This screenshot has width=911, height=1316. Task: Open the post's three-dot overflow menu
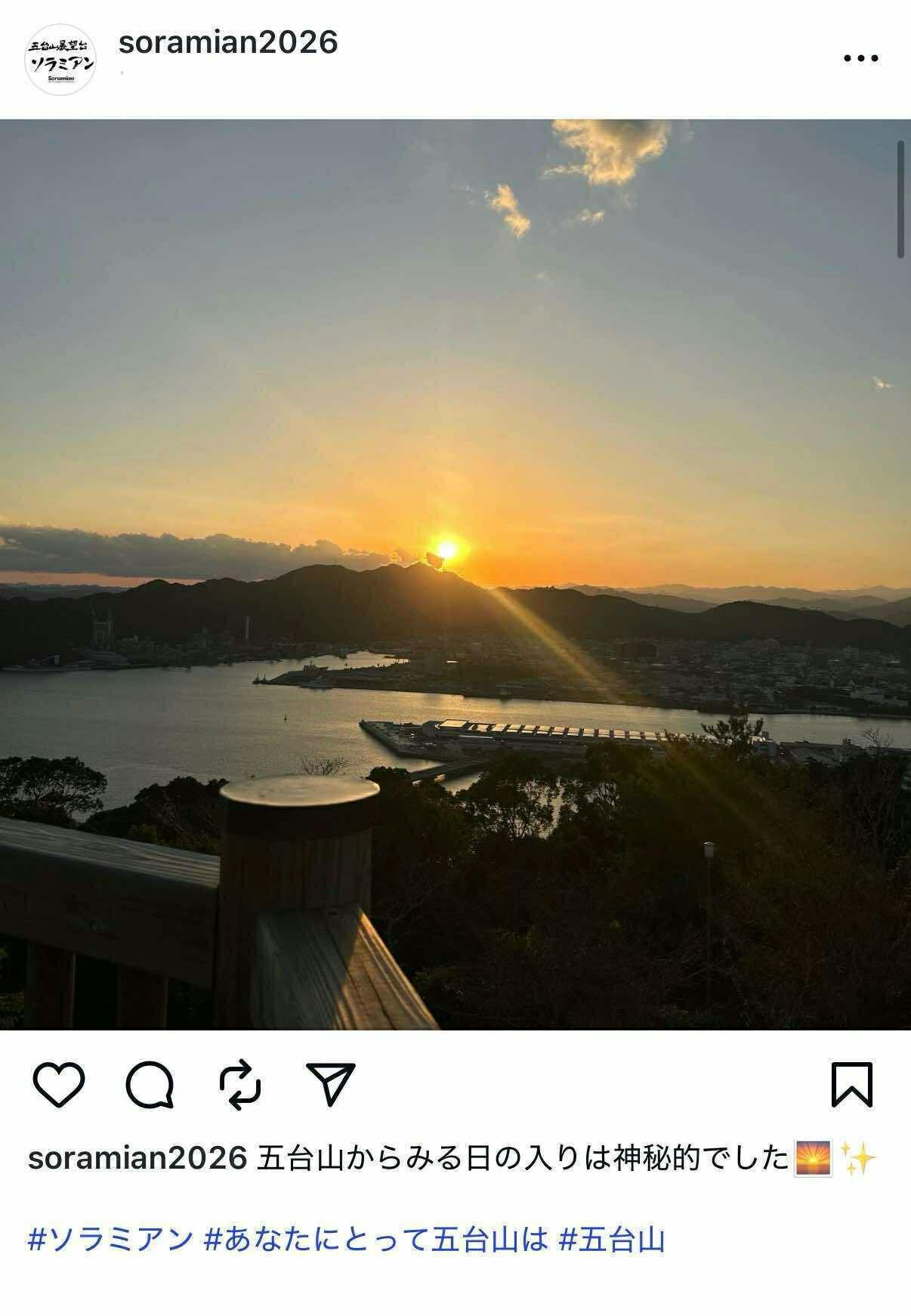(860, 58)
